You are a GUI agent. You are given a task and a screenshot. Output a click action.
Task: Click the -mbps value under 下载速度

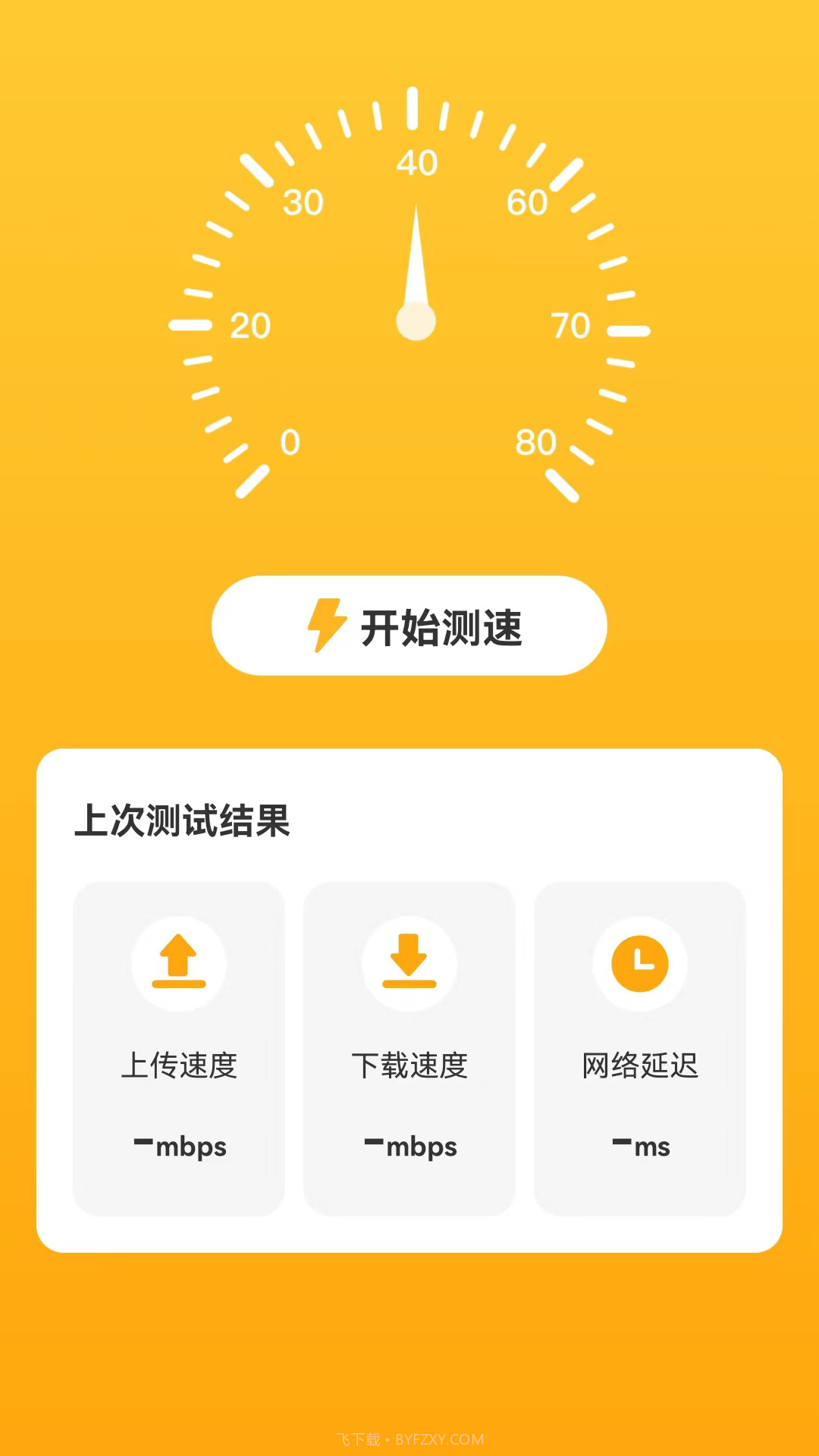click(x=409, y=1146)
